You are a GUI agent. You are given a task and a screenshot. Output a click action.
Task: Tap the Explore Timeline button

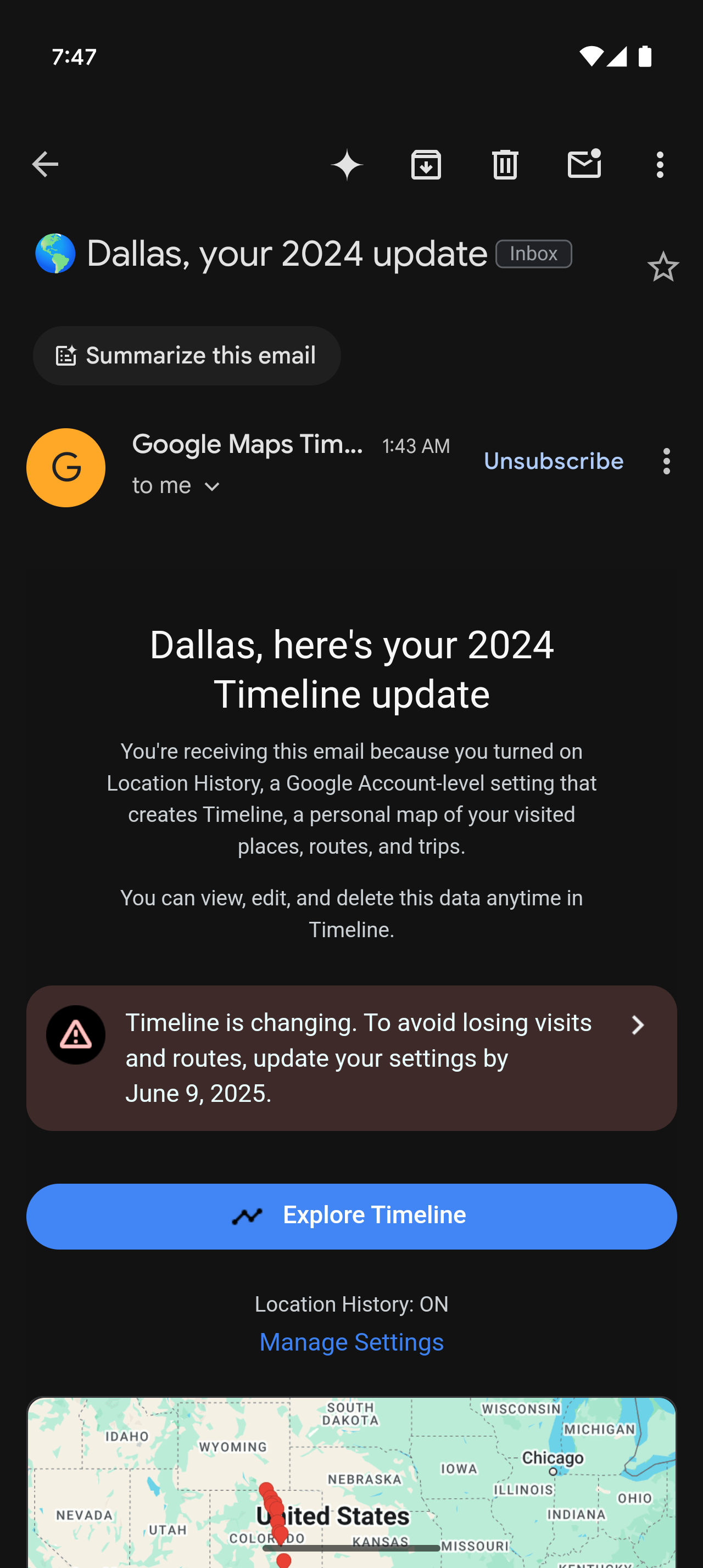coord(351,1216)
